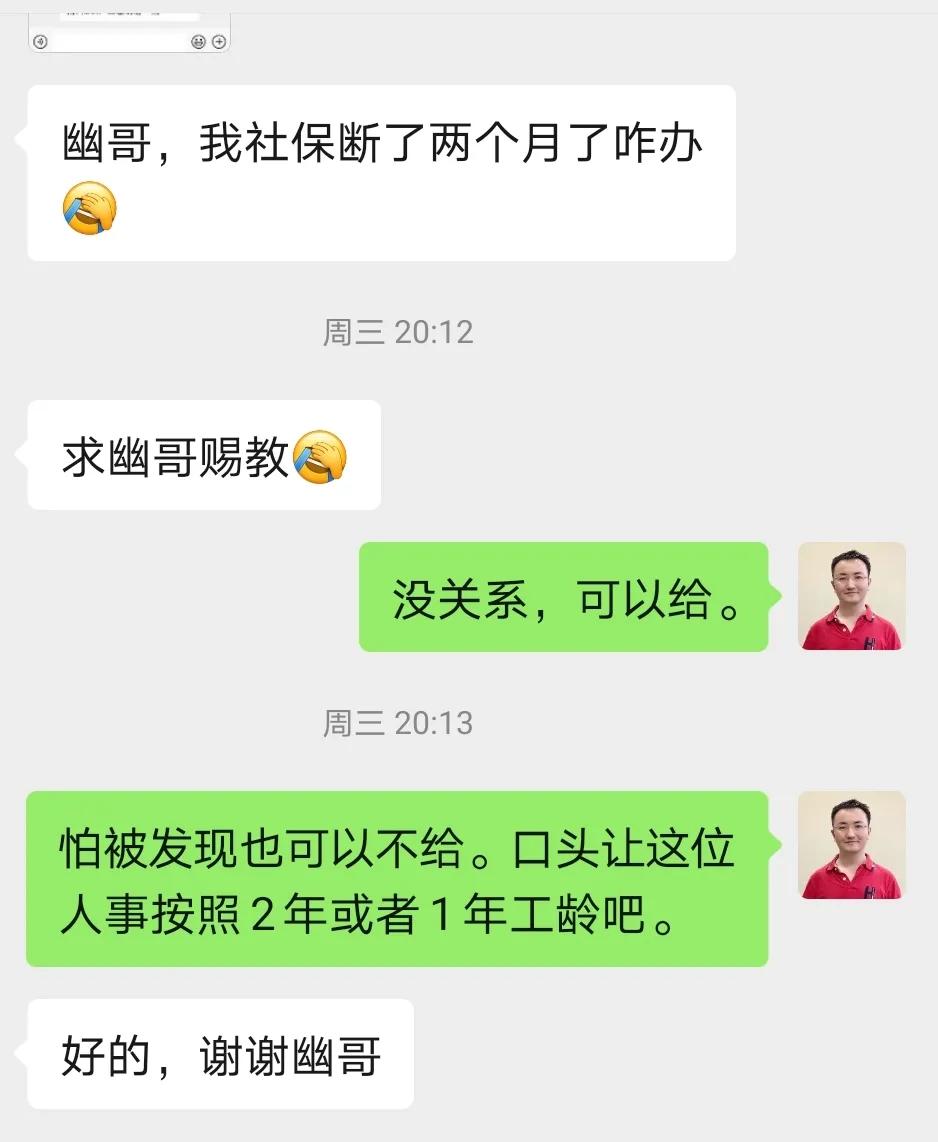Select the green reply 没关系，可以给。

[x=565, y=596]
